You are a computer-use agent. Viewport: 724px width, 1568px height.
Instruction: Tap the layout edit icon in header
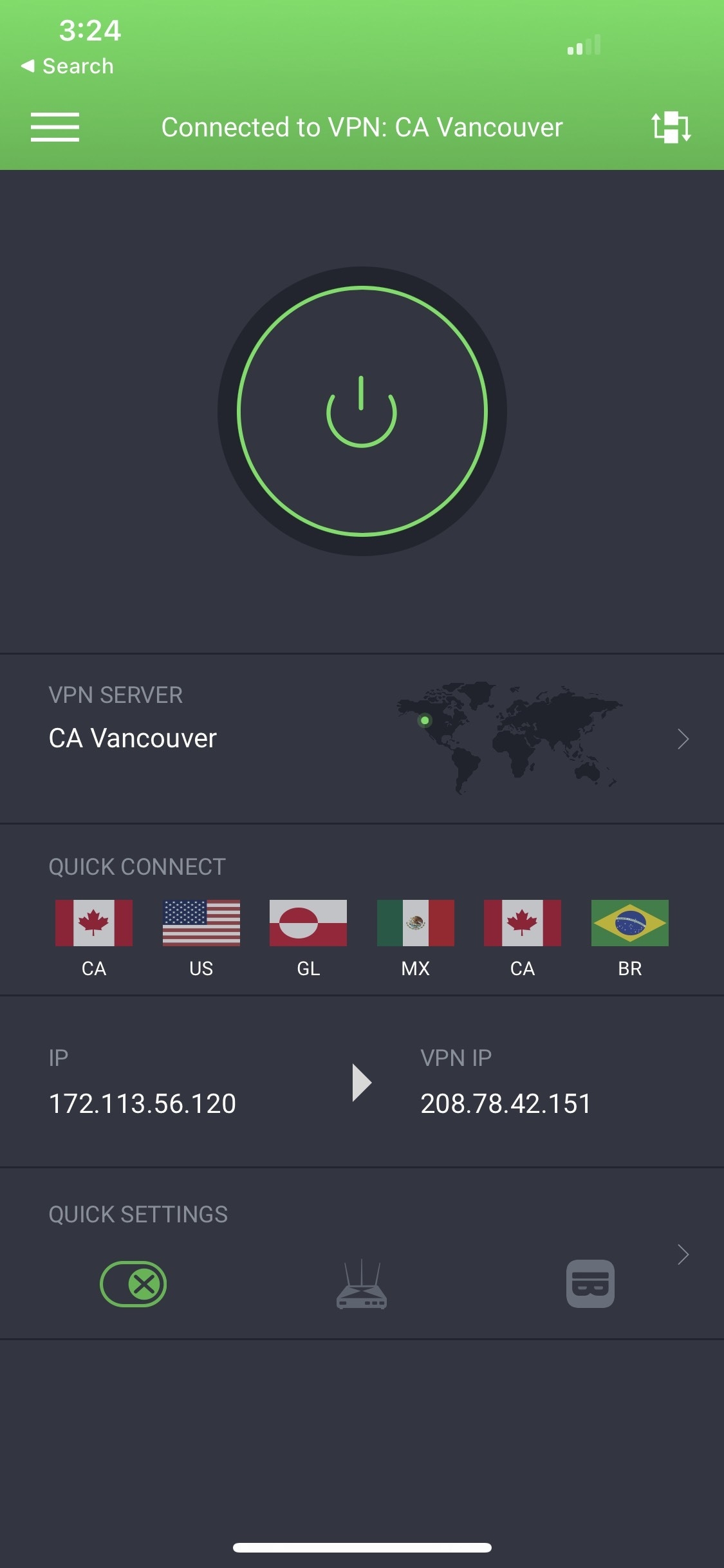[671, 127]
